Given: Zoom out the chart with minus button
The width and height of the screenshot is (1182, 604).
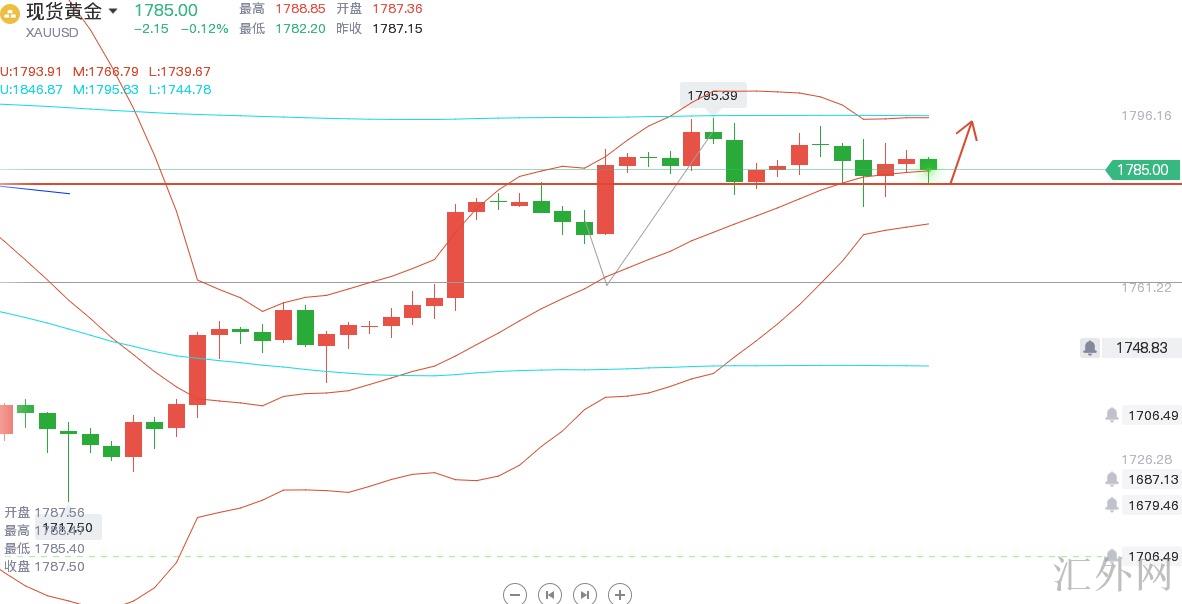Looking at the screenshot, I should [515, 594].
